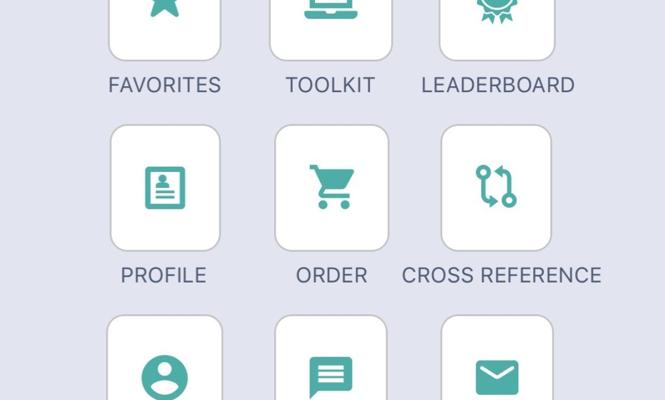View the Leaderboard tile
Screen dimensions: 665x400
(x=497, y=25)
